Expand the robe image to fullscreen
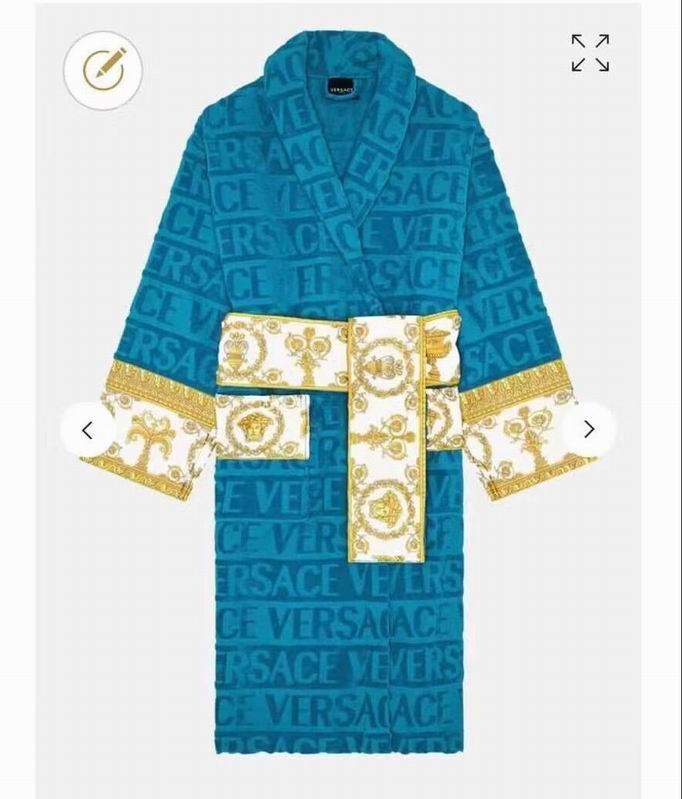682x799 pixels. coord(590,53)
